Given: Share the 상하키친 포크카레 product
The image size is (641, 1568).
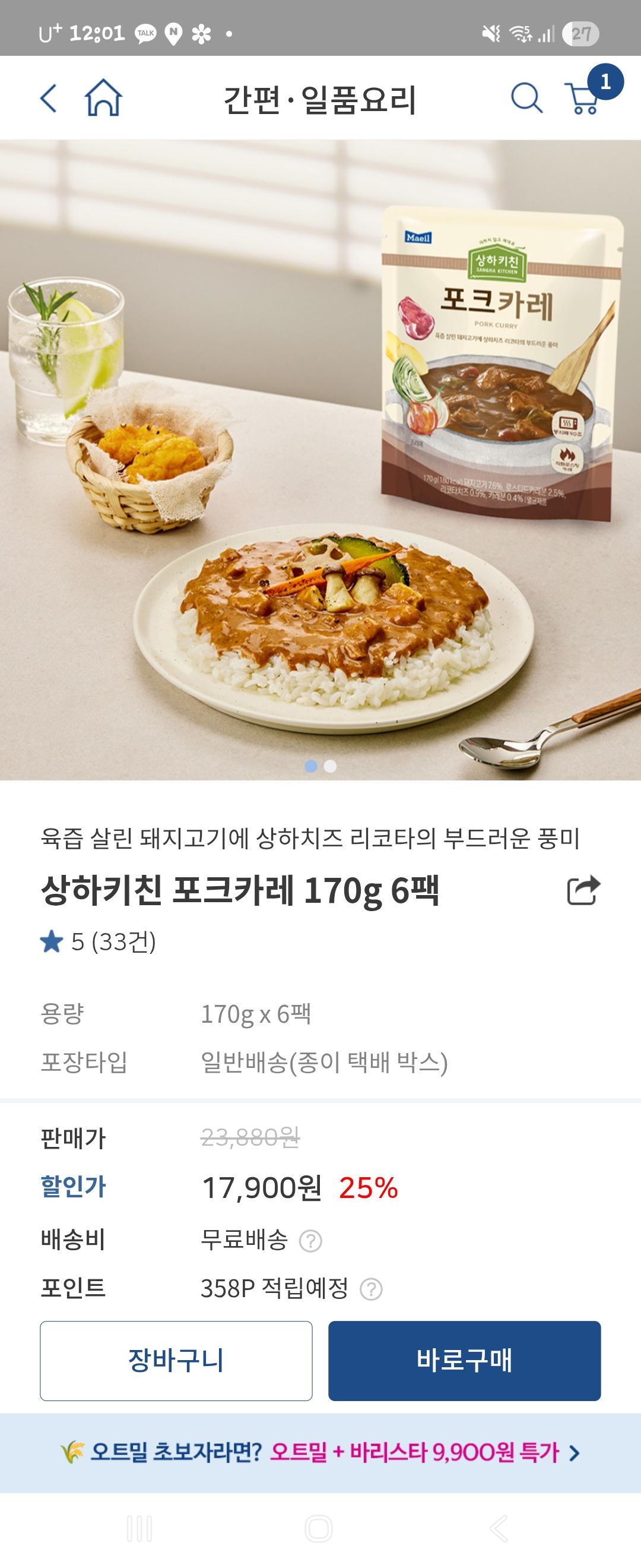Looking at the screenshot, I should pos(583,890).
